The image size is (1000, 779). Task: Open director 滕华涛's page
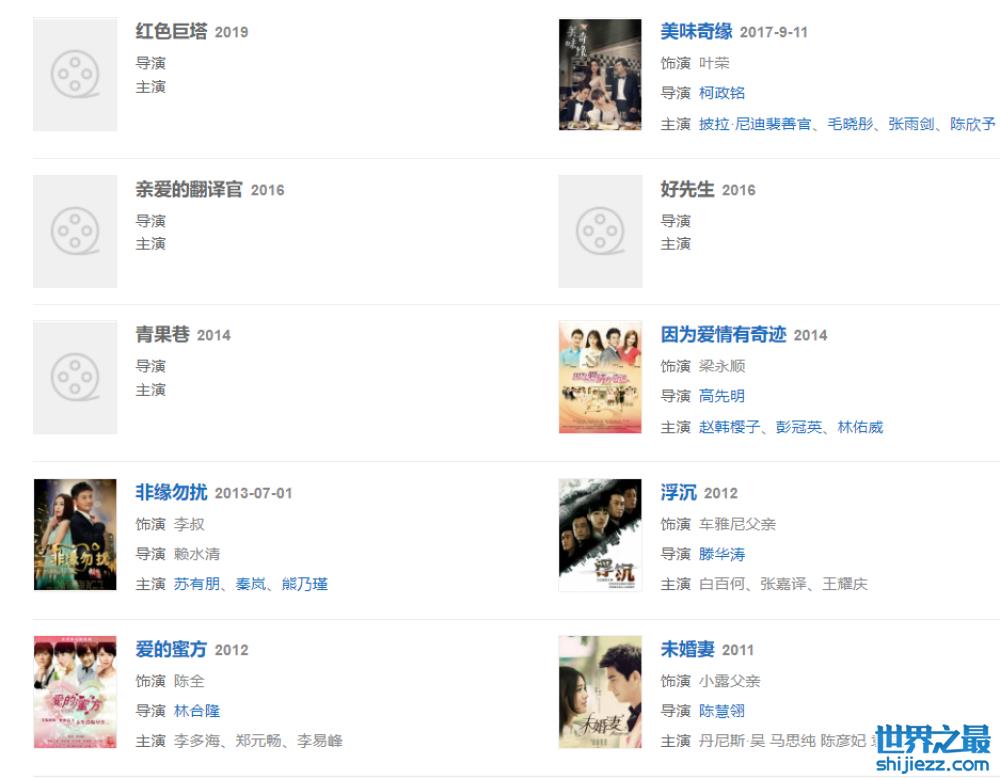pos(721,554)
